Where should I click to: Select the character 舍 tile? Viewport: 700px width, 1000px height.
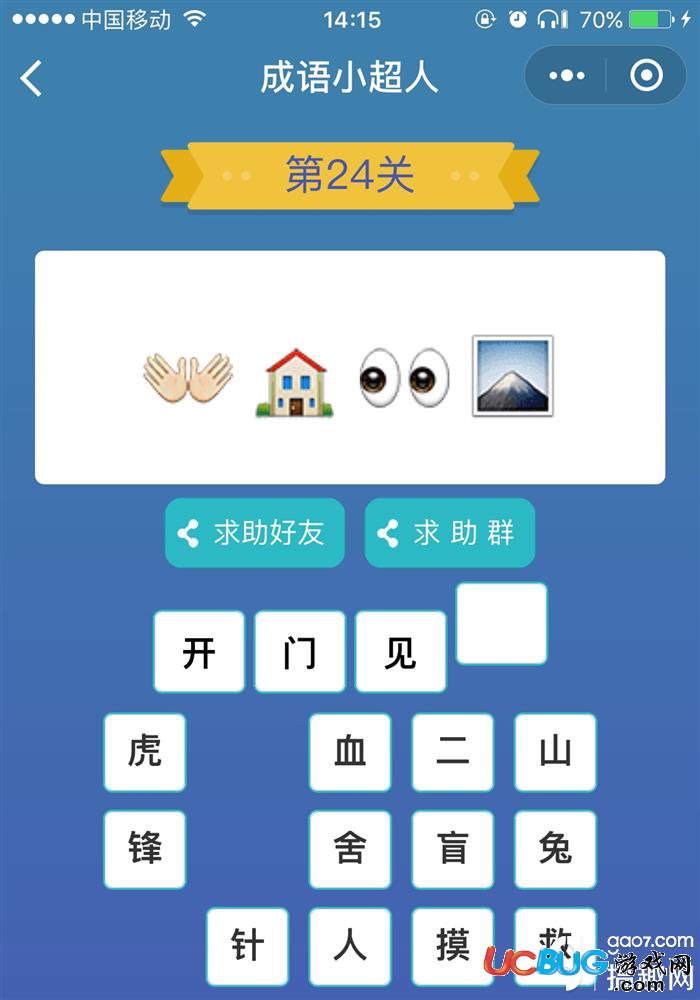pos(350,849)
